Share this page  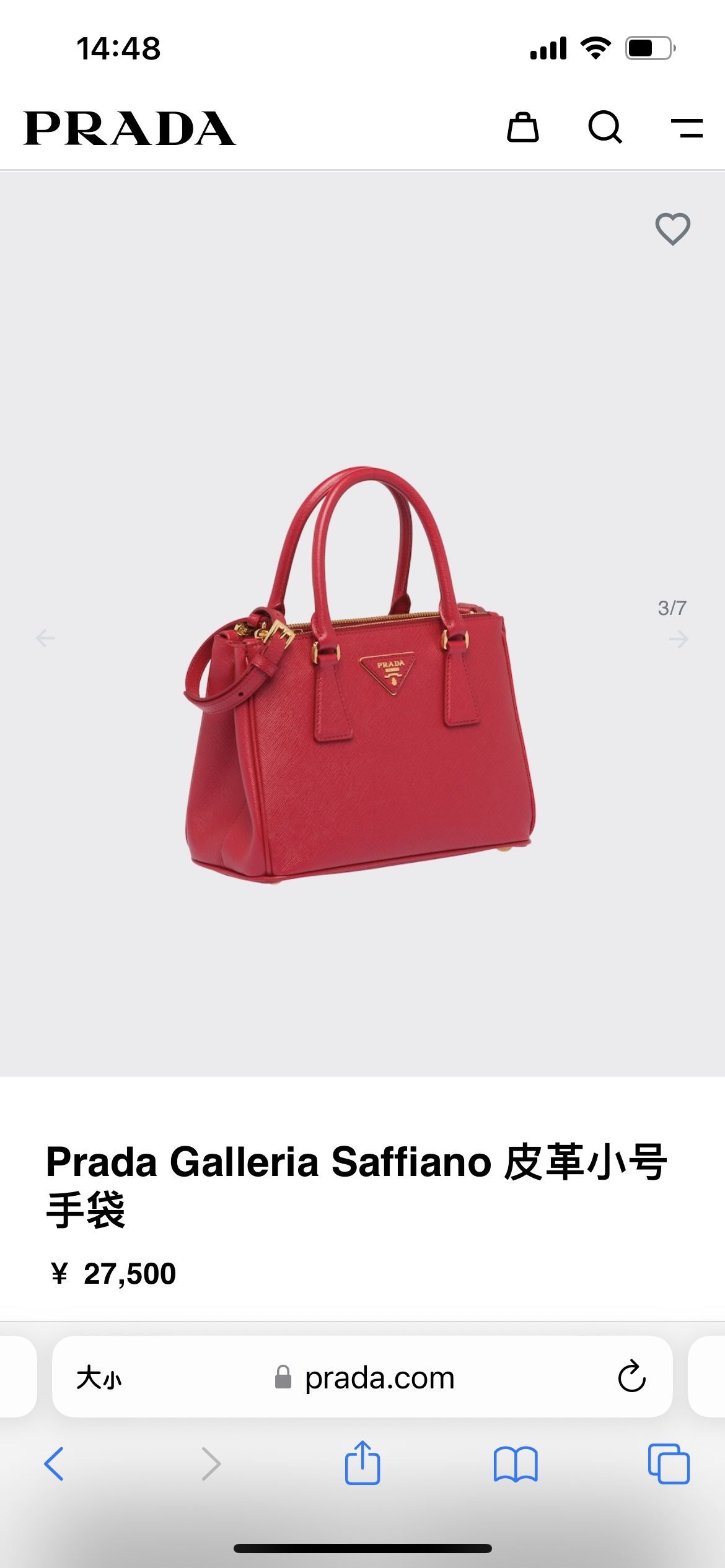coord(362,1462)
